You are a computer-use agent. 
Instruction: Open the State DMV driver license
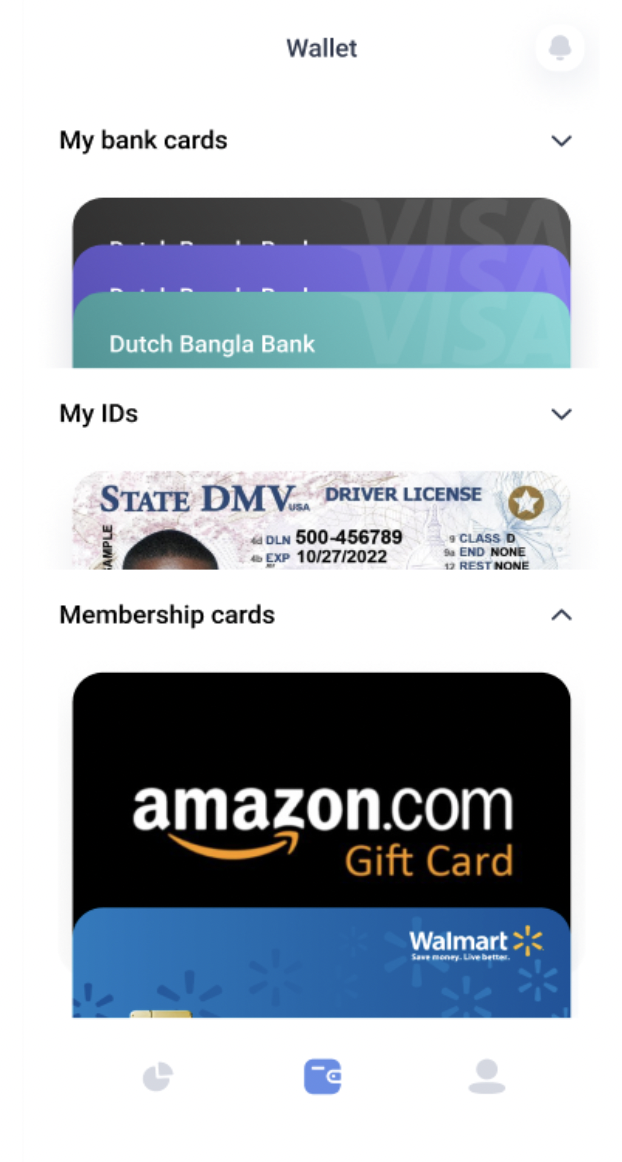(x=320, y=522)
